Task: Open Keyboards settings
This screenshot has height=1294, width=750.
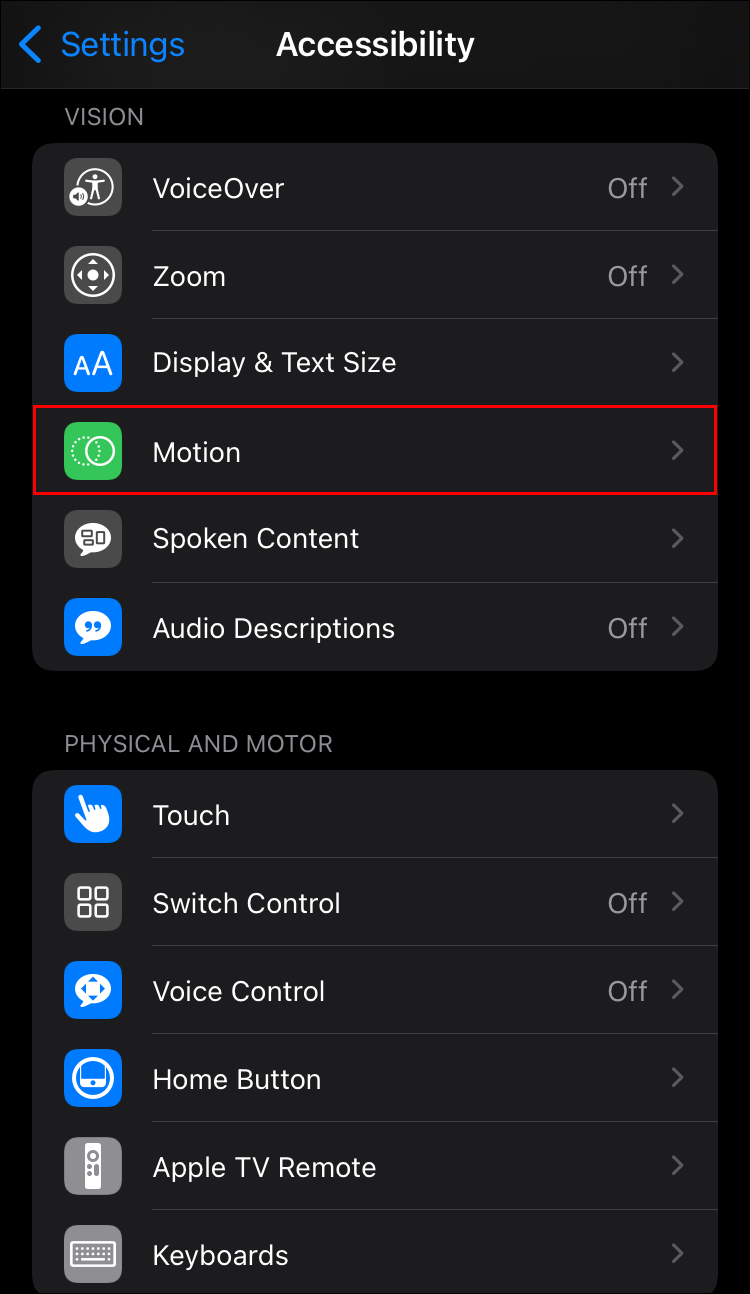Action: coord(375,1254)
